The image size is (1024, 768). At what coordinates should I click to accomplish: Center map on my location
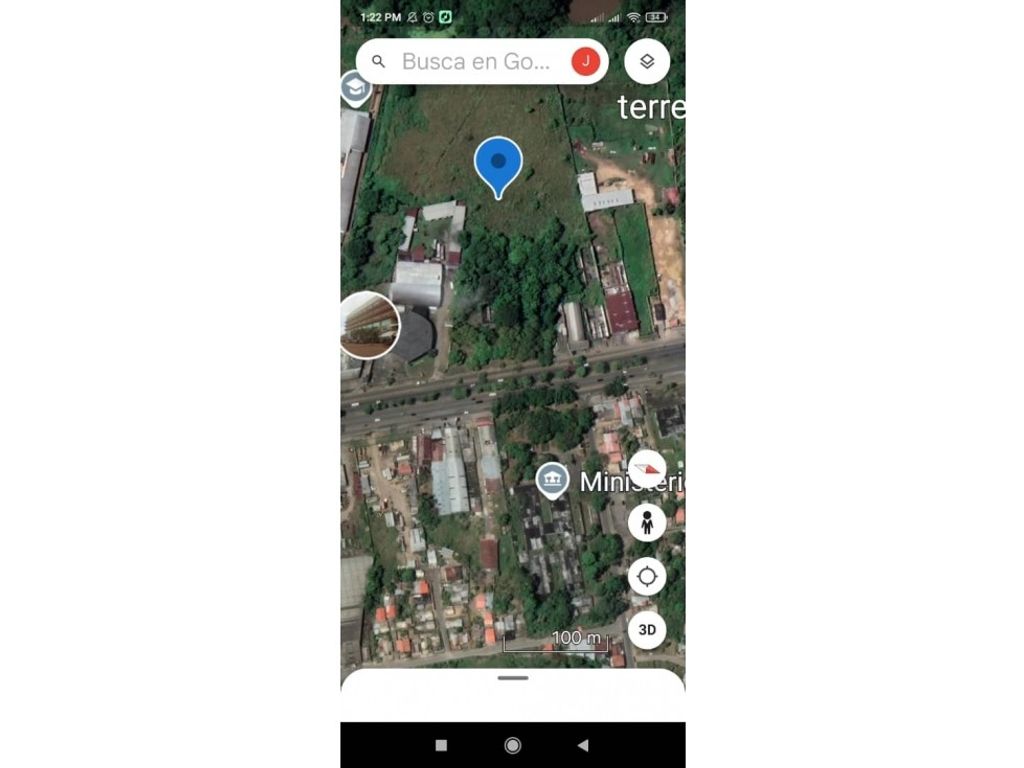click(x=647, y=576)
